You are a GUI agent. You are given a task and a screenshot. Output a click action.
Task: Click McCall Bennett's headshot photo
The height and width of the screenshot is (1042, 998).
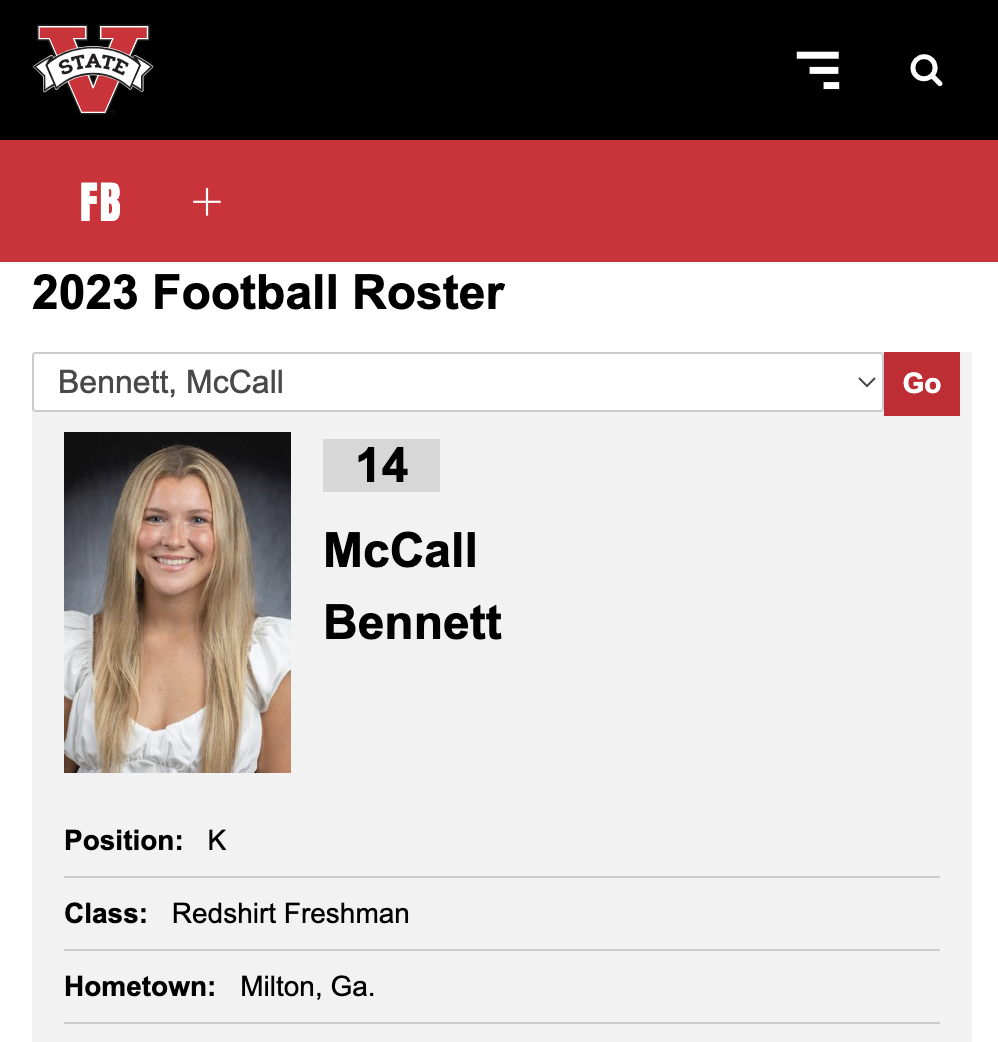click(177, 602)
